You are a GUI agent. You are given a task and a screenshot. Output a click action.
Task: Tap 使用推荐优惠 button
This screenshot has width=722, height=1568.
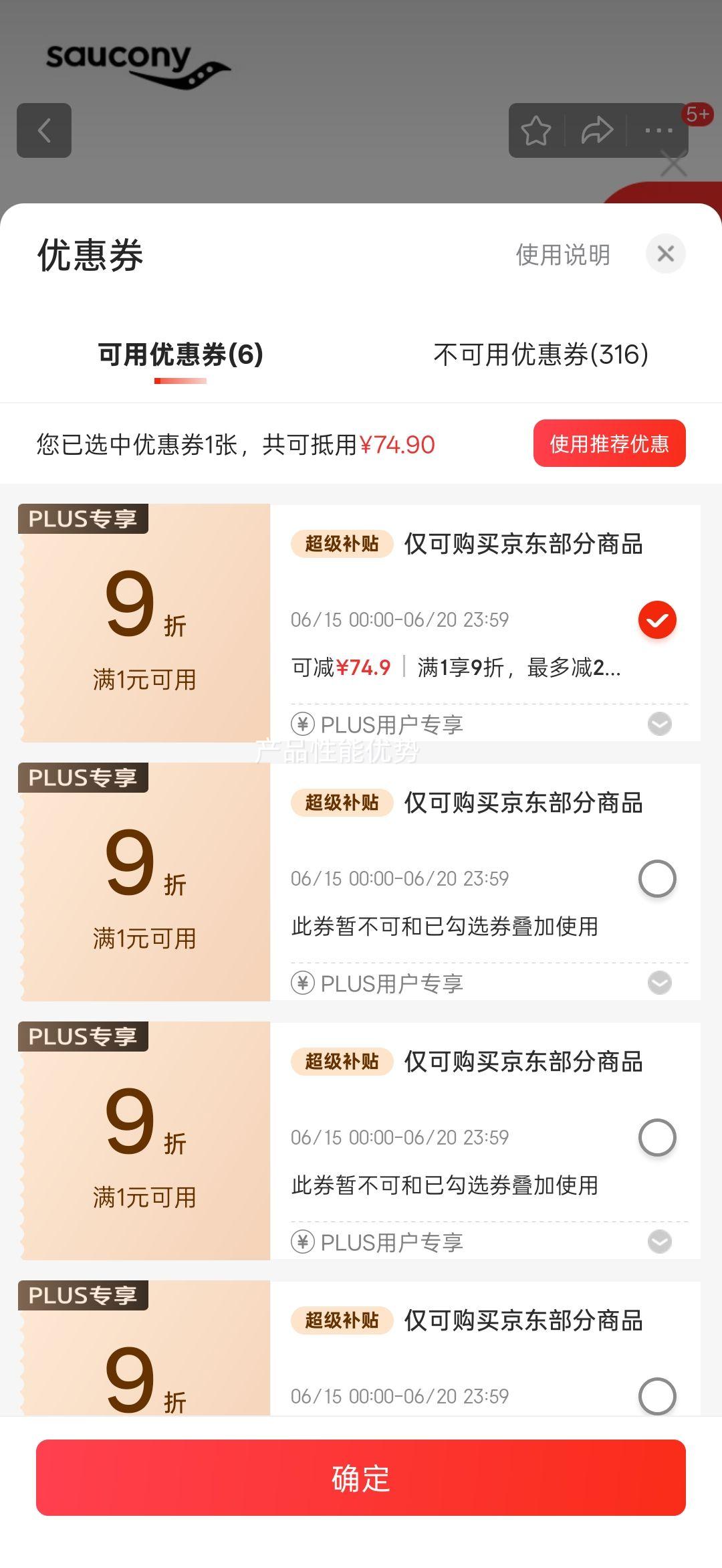[609, 444]
